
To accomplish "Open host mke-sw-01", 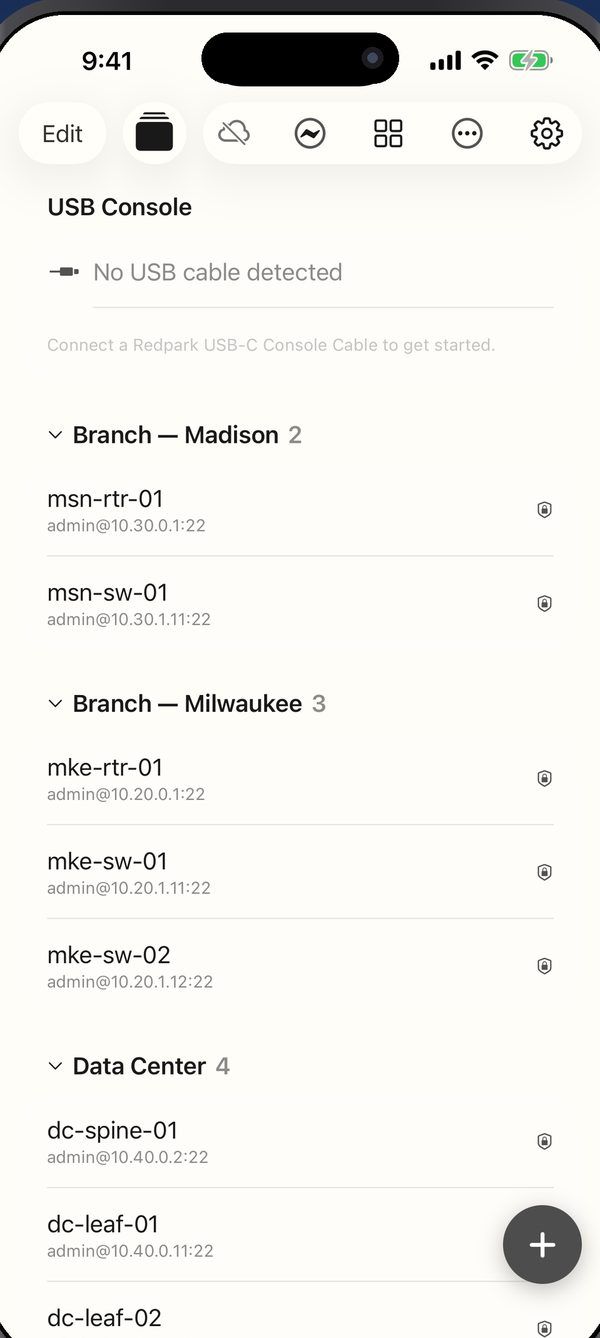I will point(300,873).
